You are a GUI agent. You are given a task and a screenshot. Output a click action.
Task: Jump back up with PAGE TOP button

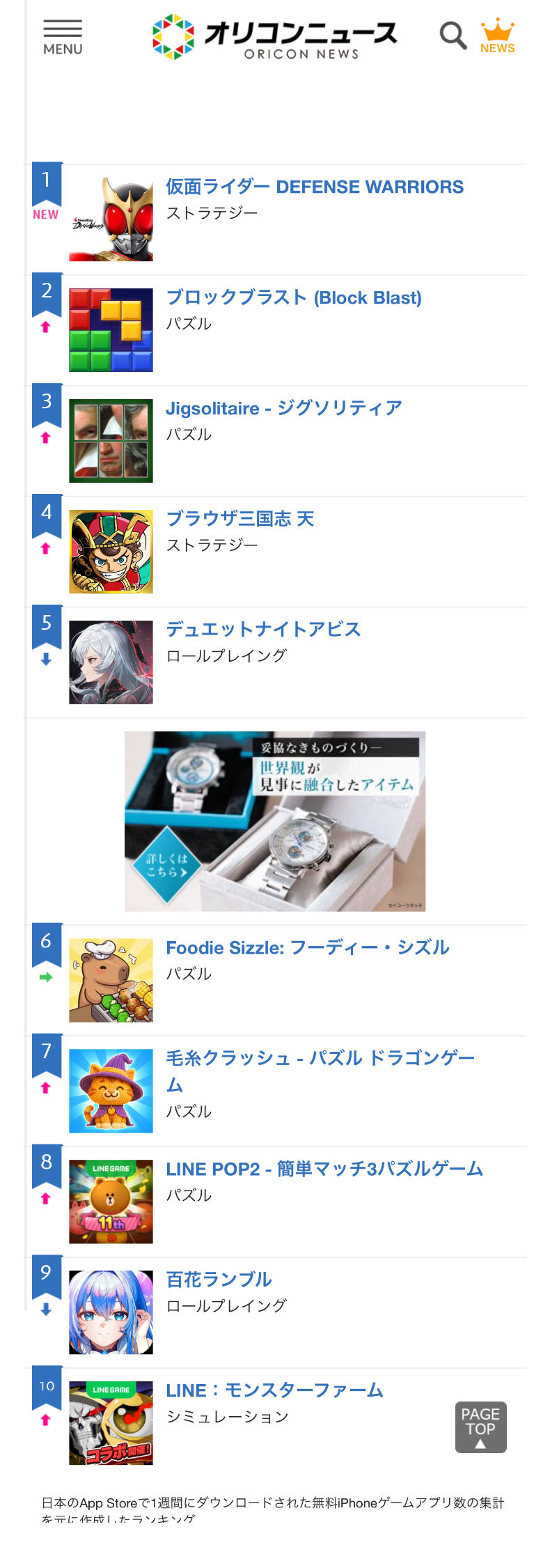click(480, 1427)
